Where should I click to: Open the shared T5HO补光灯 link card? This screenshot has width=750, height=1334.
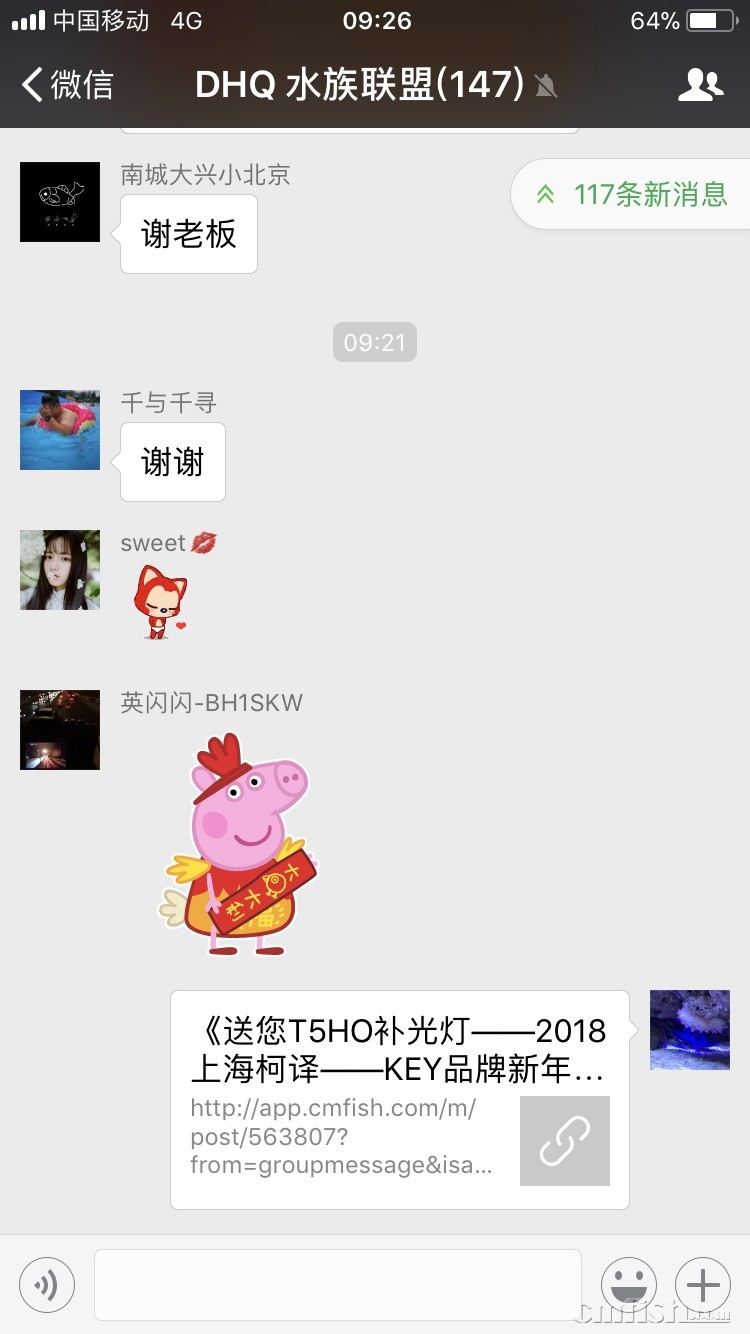(x=400, y=1099)
